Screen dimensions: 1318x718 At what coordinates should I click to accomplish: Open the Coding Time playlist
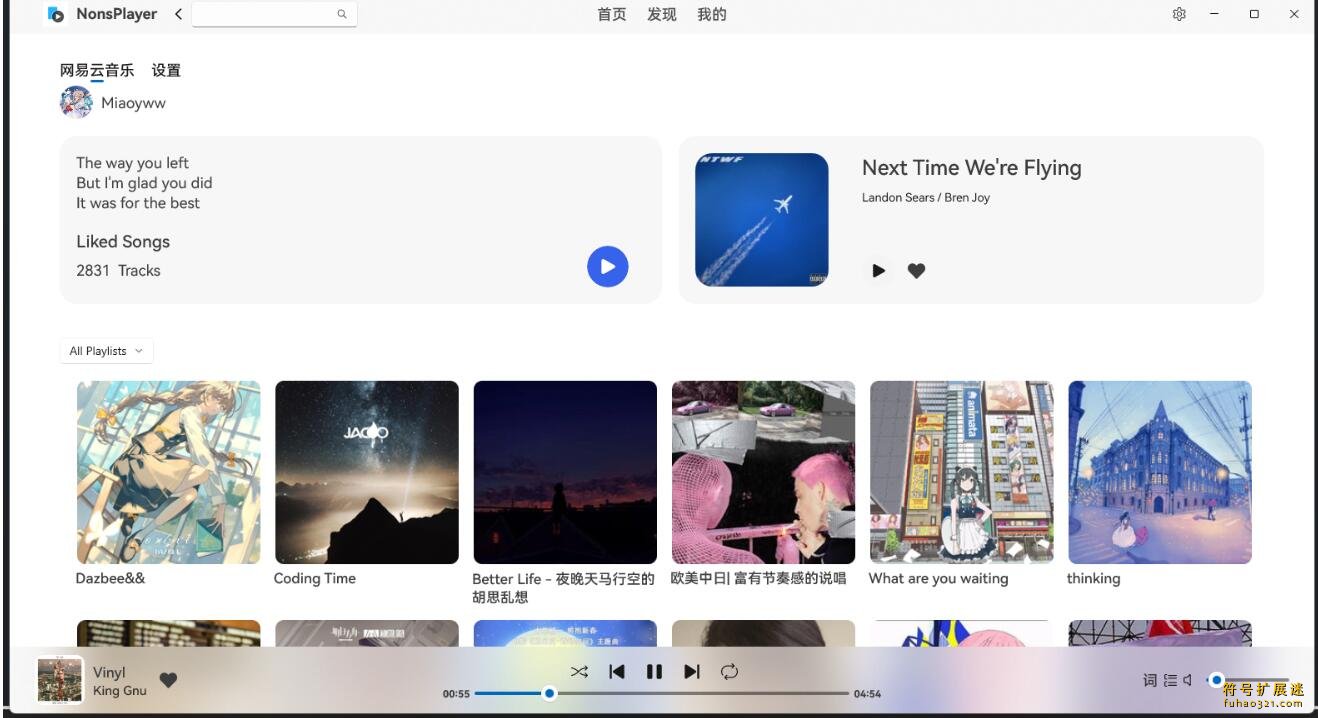[366, 472]
